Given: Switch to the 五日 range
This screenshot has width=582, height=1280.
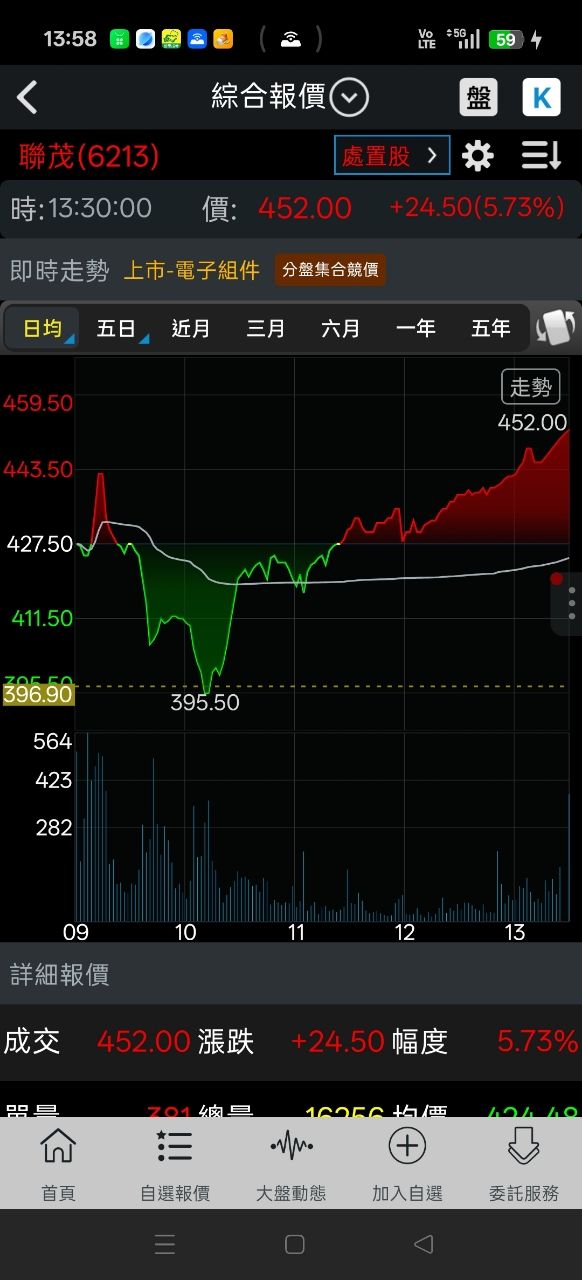Looking at the screenshot, I should pyautogui.click(x=116, y=328).
